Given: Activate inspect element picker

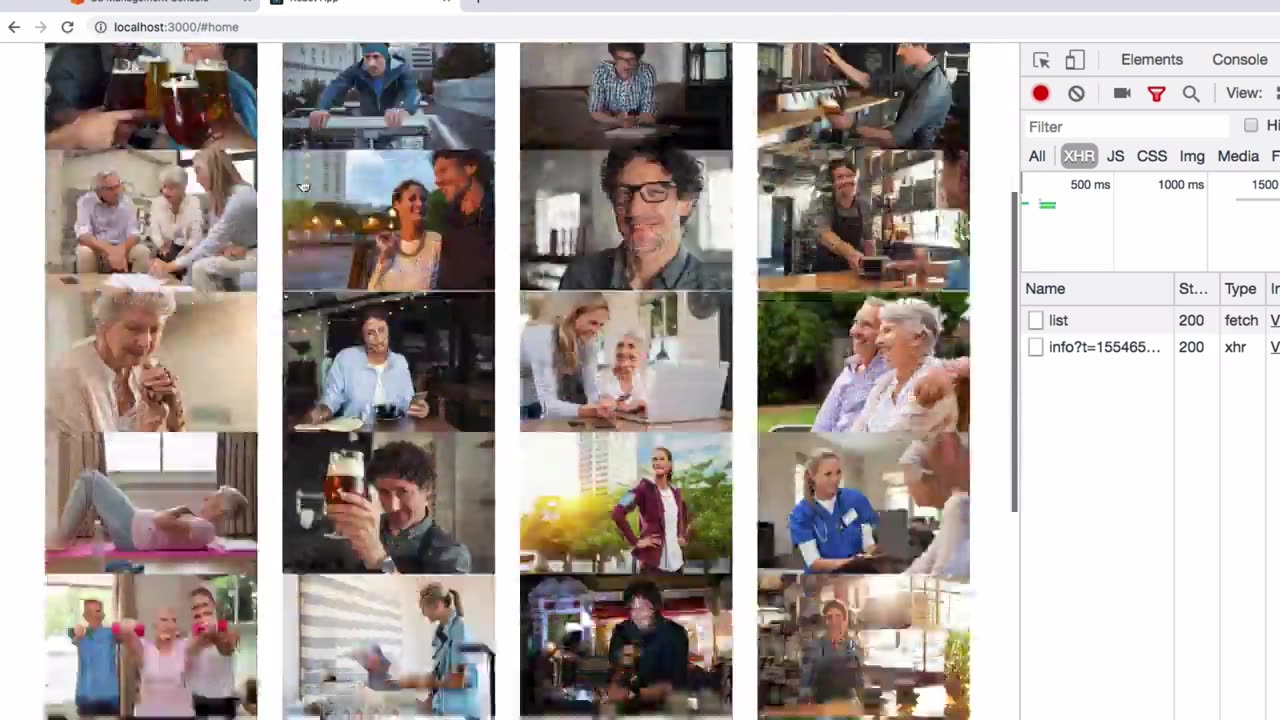Looking at the screenshot, I should coord(1041,60).
